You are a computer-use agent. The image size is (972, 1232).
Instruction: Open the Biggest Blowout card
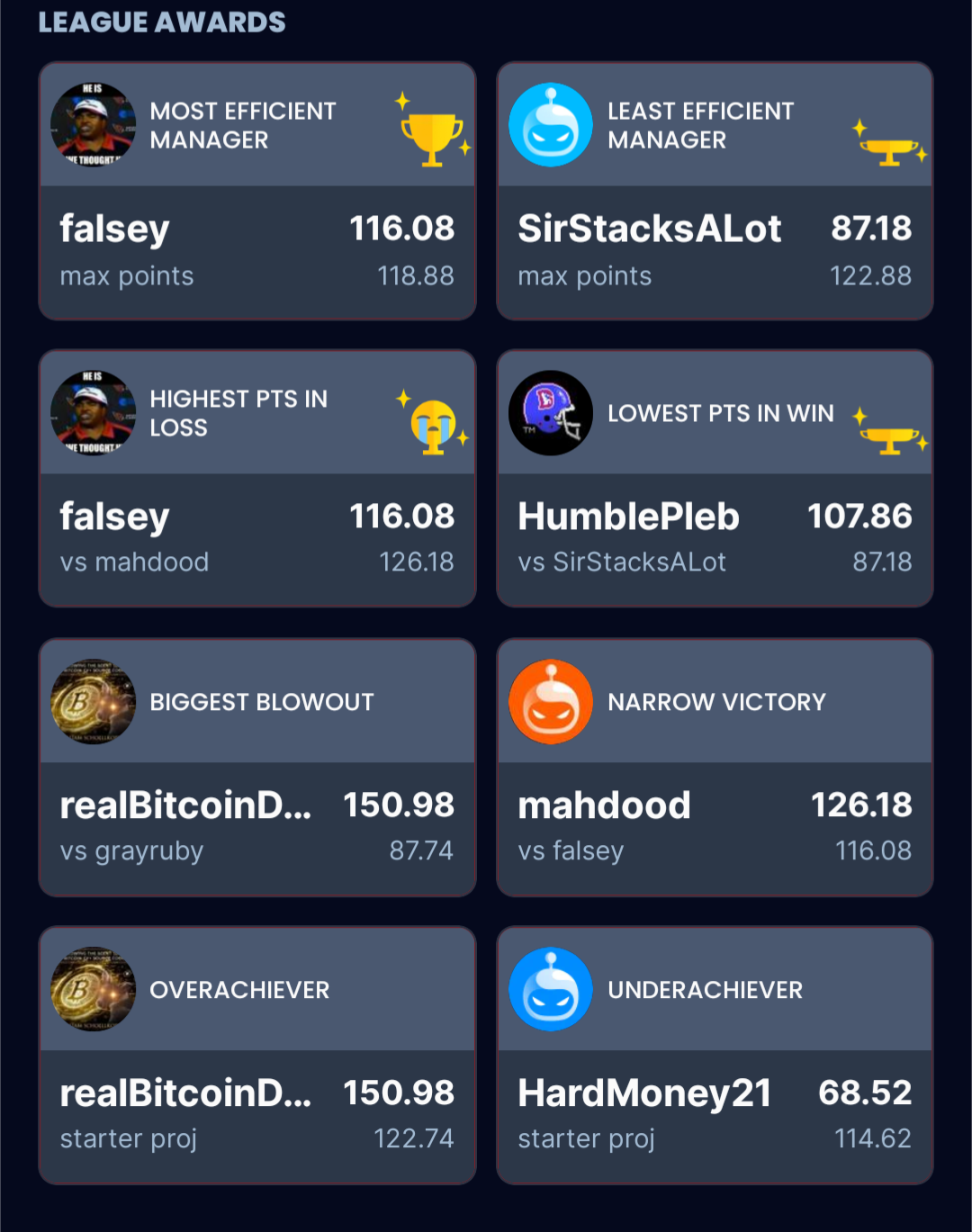(x=256, y=767)
